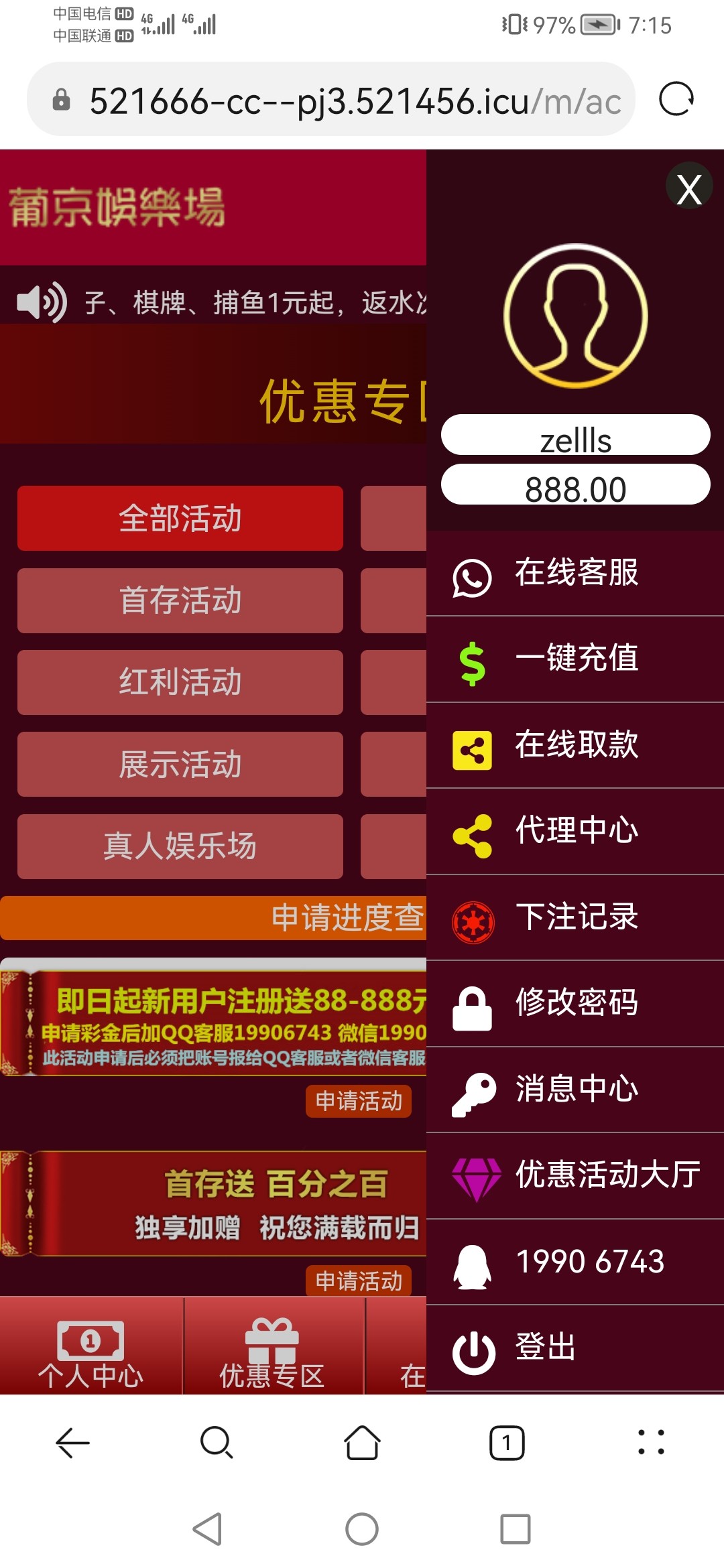Screen dimensions: 724x1568
Task: Reload the page in browser
Action: (x=676, y=99)
